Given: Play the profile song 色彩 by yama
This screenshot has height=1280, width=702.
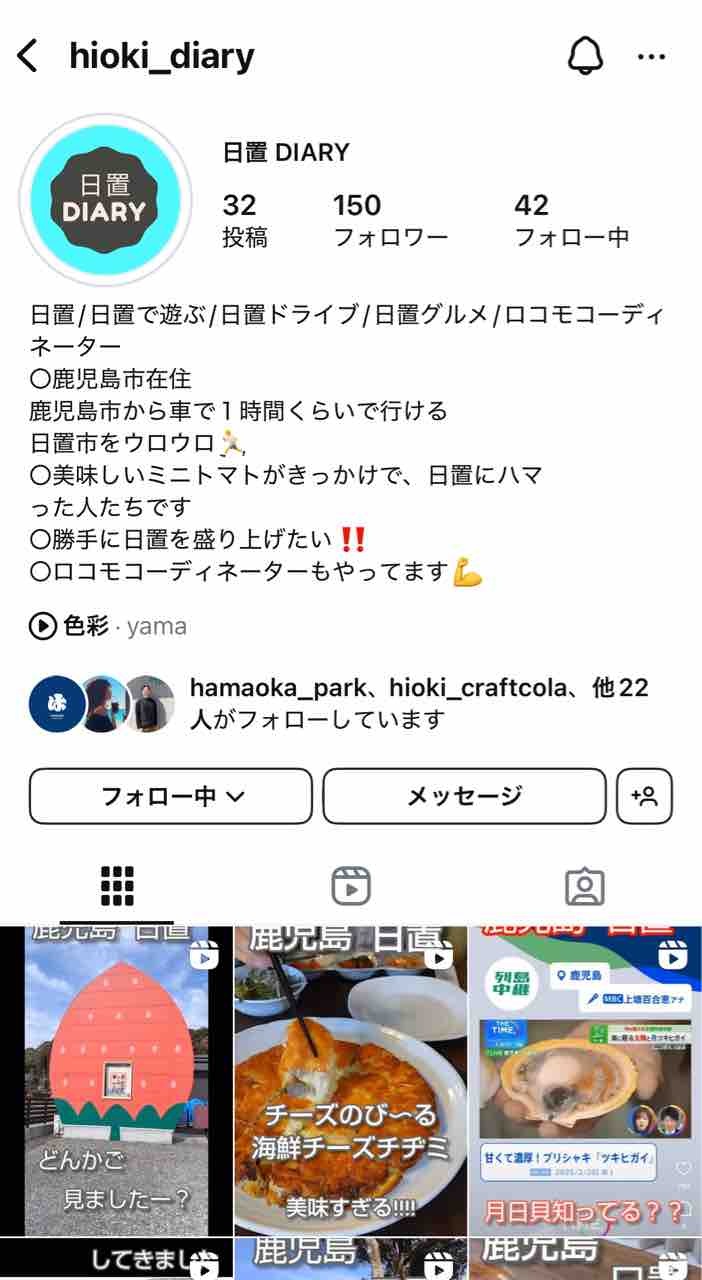Looking at the screenshot, I should 108,627.
